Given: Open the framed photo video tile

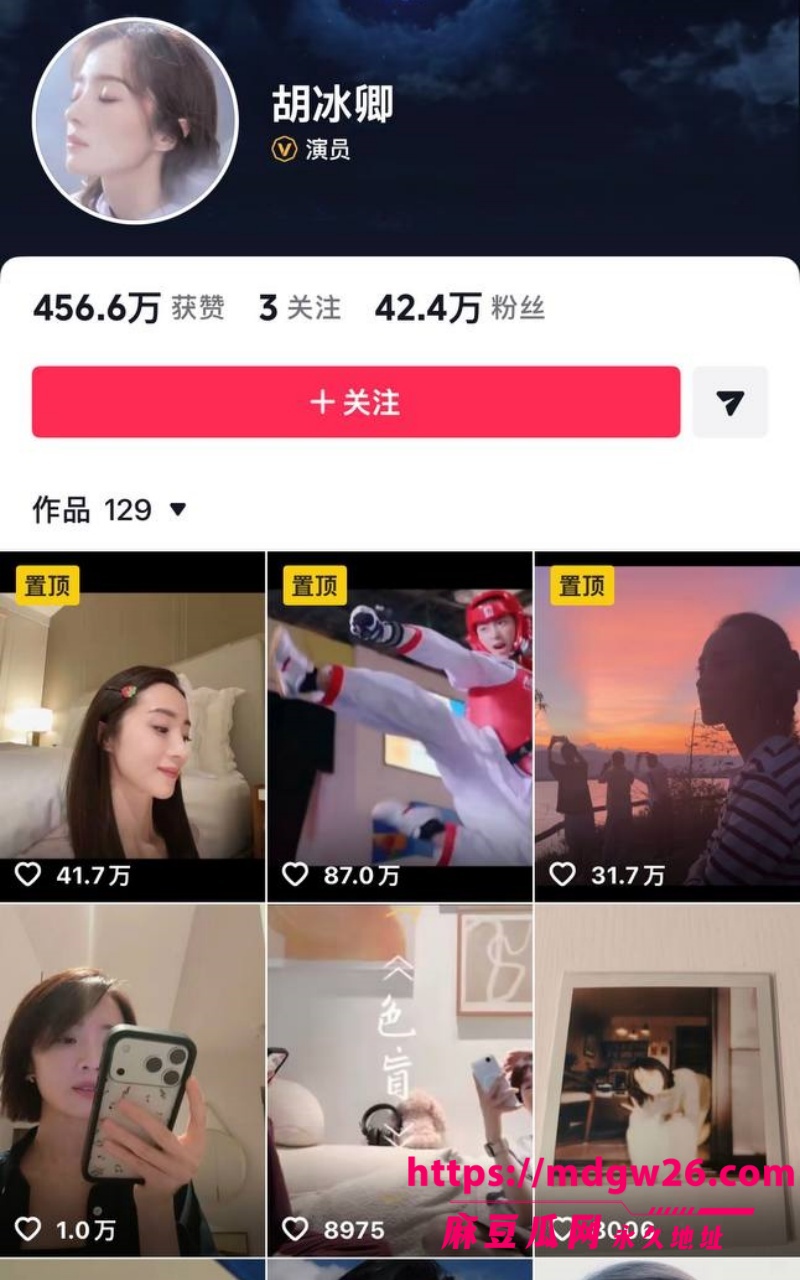Looking at the screenshot, I should click(x=667, y=1080).
